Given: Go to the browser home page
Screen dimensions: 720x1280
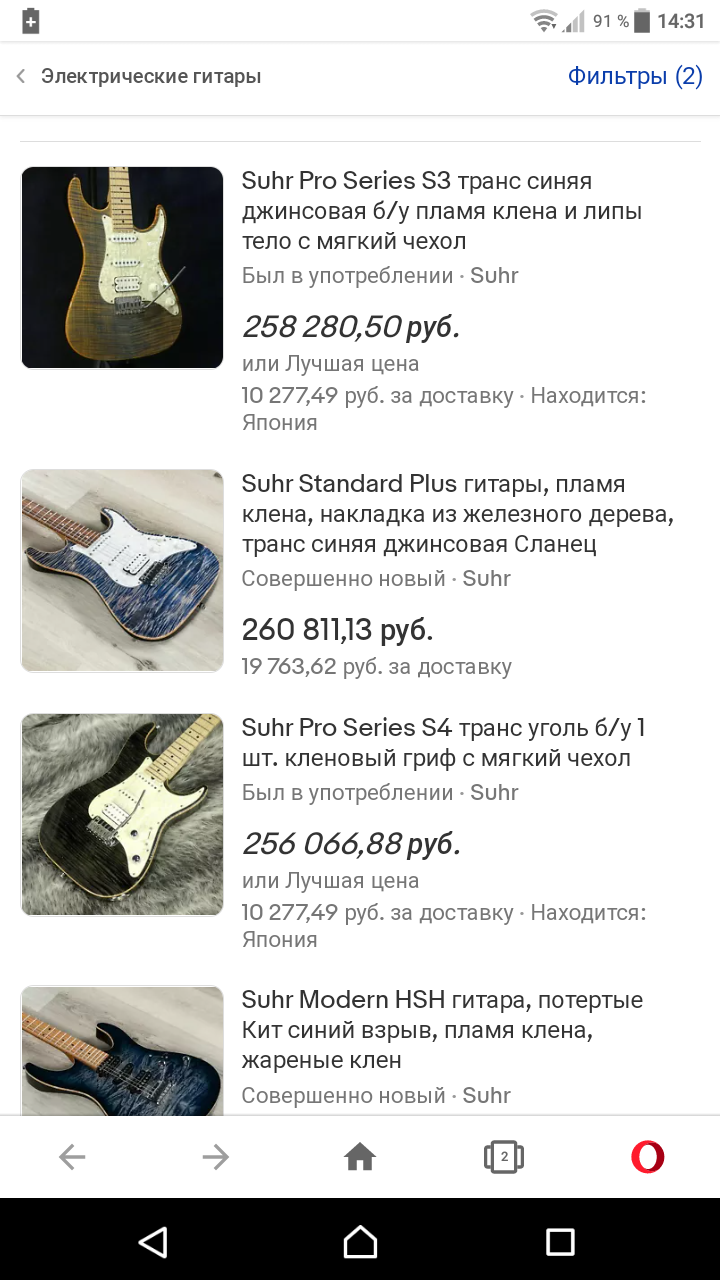Looking at the screenshot, I should click(x=360, y=1157).
